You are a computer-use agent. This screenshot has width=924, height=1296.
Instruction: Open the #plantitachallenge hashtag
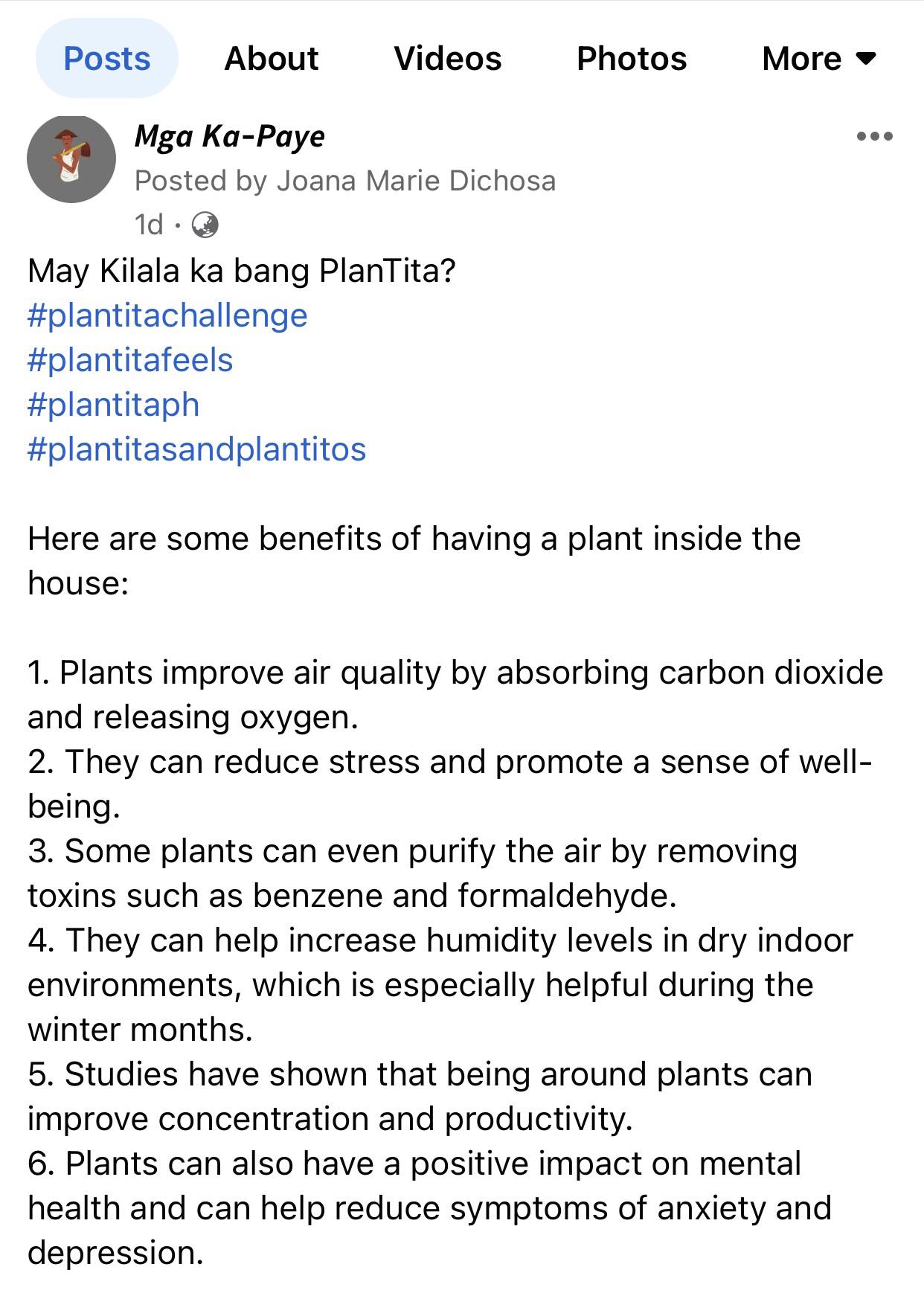(x=167, y=315)
